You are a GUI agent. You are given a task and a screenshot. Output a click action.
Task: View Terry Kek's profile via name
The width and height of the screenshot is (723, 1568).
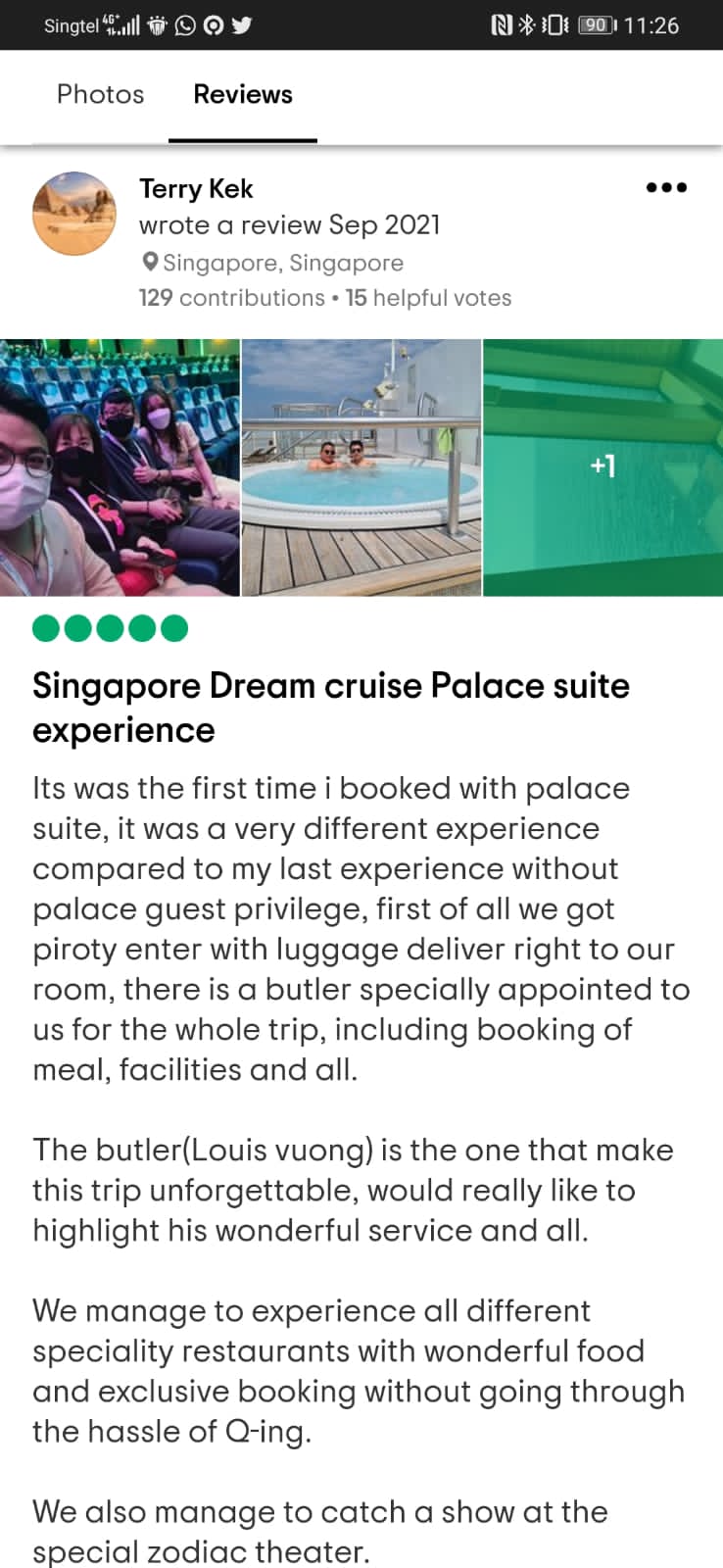coord(196,188)
